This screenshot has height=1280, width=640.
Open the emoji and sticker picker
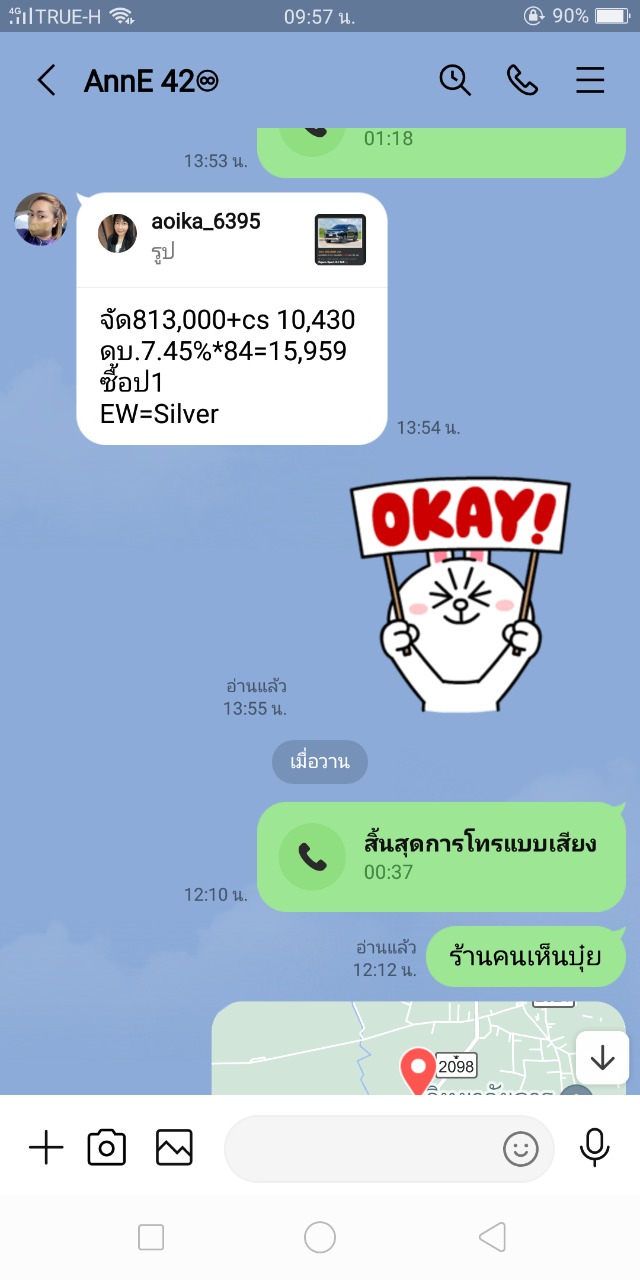pyautogui.click(x=520, y=1149)
